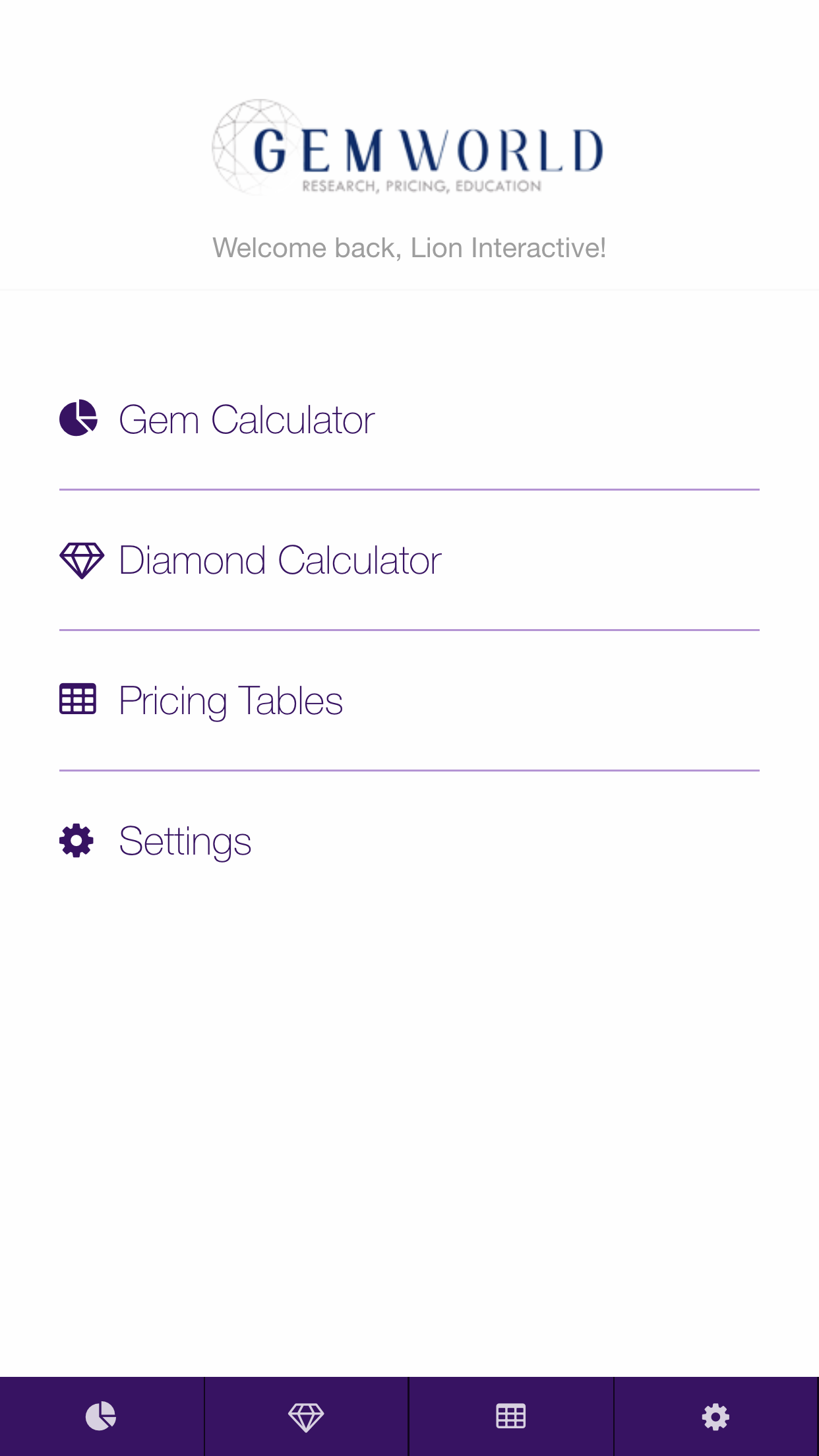Switch to the rightmost bottom navigation tab

[716, 1415]
